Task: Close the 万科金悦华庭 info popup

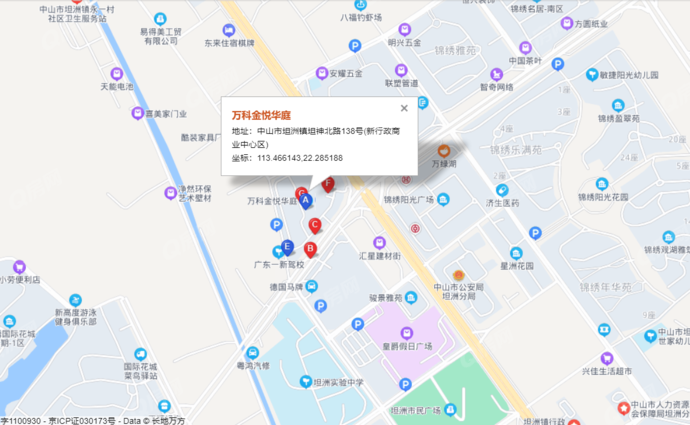Action: click(x=404, y=108)
